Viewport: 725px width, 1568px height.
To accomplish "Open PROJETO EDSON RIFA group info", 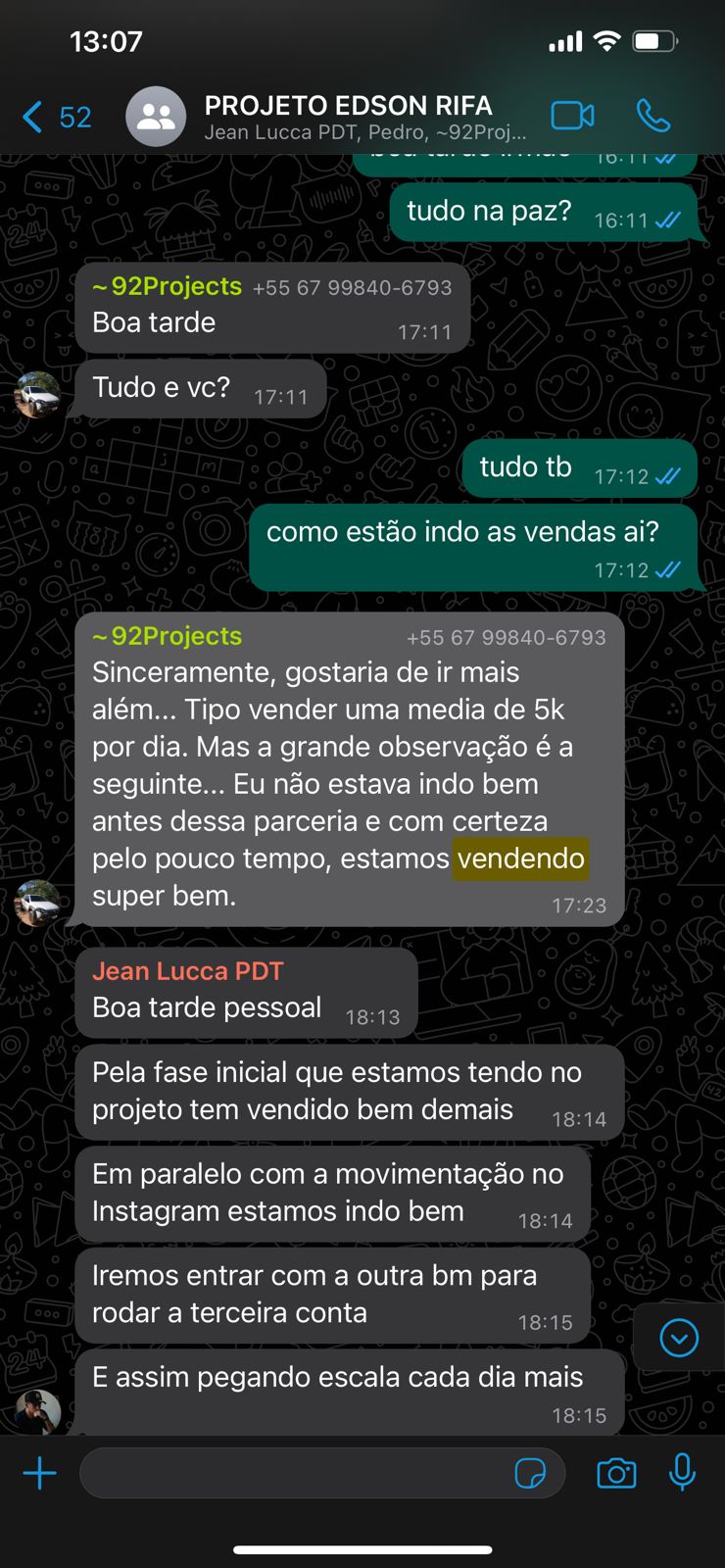I will (x=348, y=106).
